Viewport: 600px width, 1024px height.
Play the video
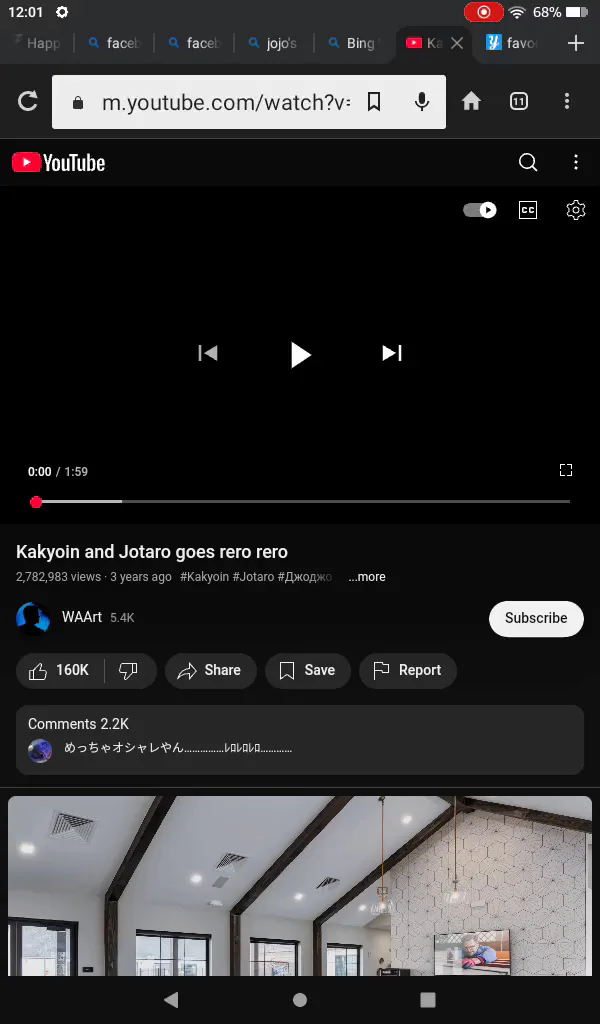(300, 354)
